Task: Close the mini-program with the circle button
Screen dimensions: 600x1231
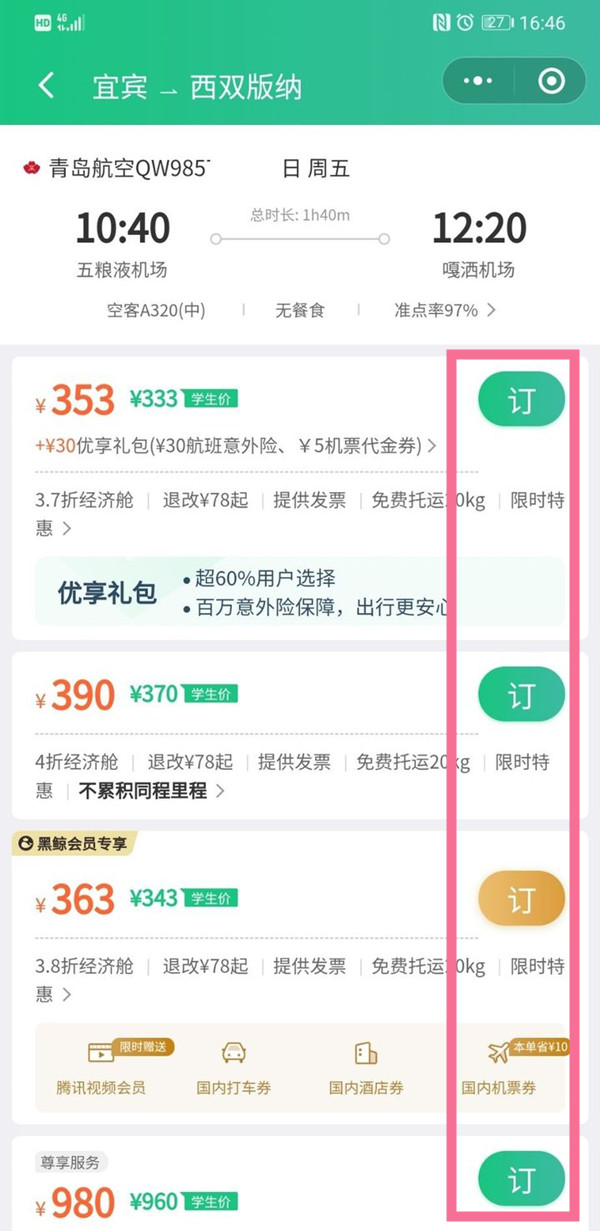Action: click(551, 83)
